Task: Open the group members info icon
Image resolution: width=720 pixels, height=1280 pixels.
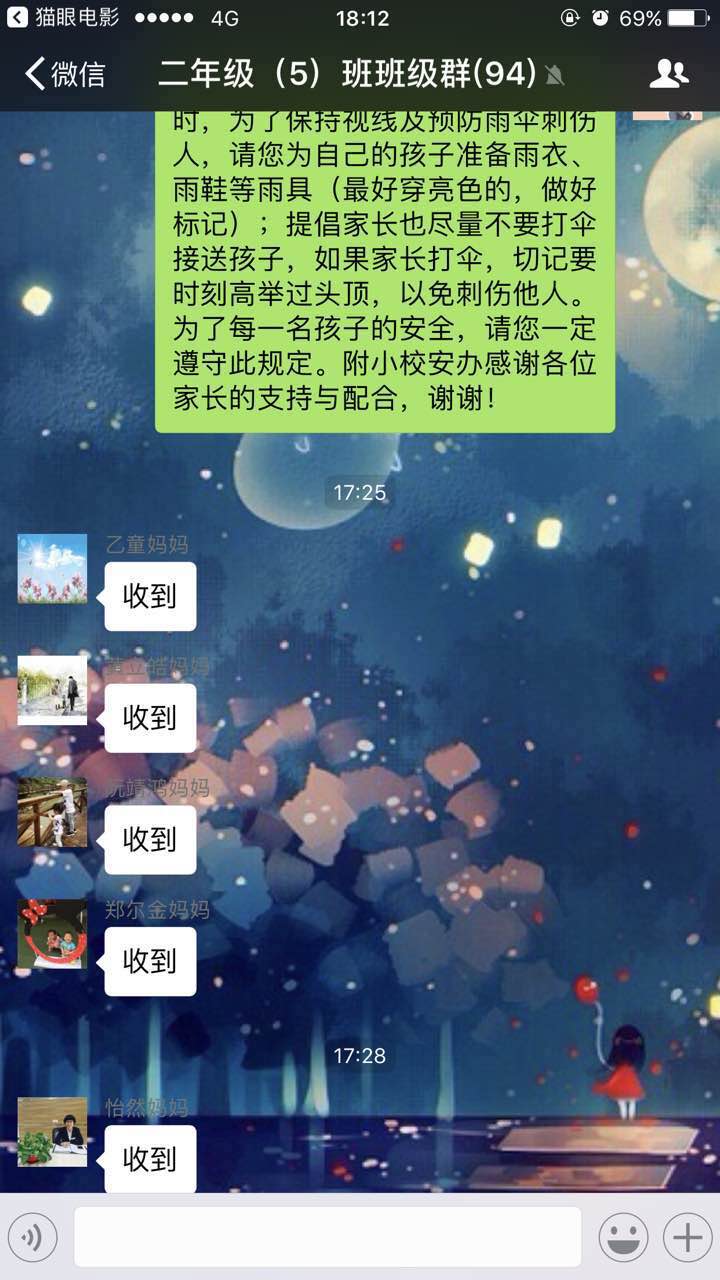Action: click(x=669, y=74)
